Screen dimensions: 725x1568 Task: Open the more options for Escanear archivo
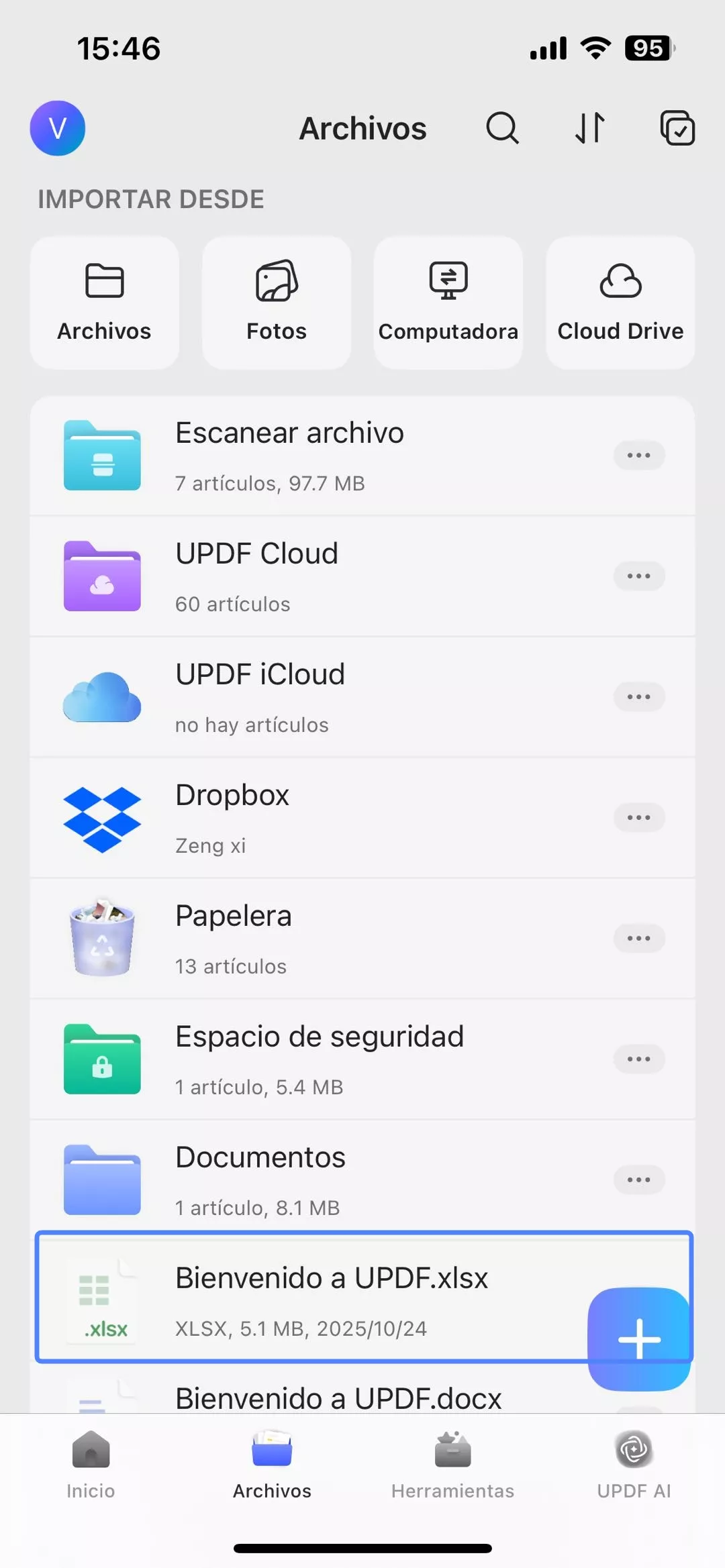coord(638,455)
